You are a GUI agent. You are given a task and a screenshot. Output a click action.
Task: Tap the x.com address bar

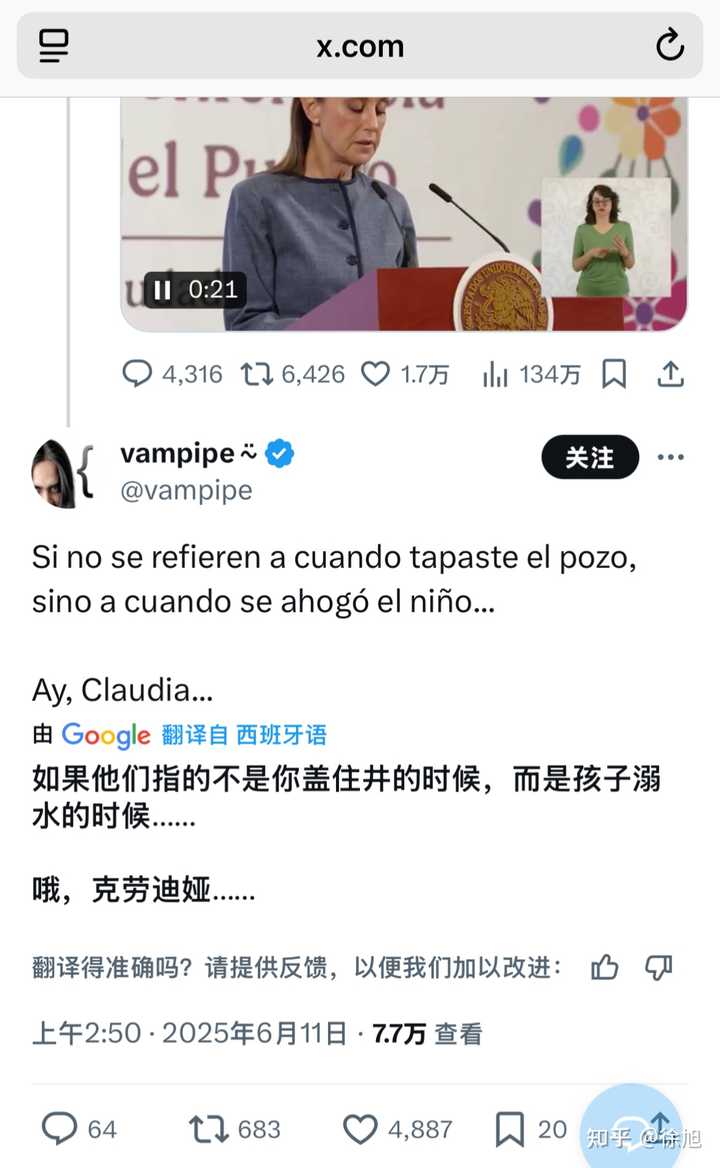[360, 45]
